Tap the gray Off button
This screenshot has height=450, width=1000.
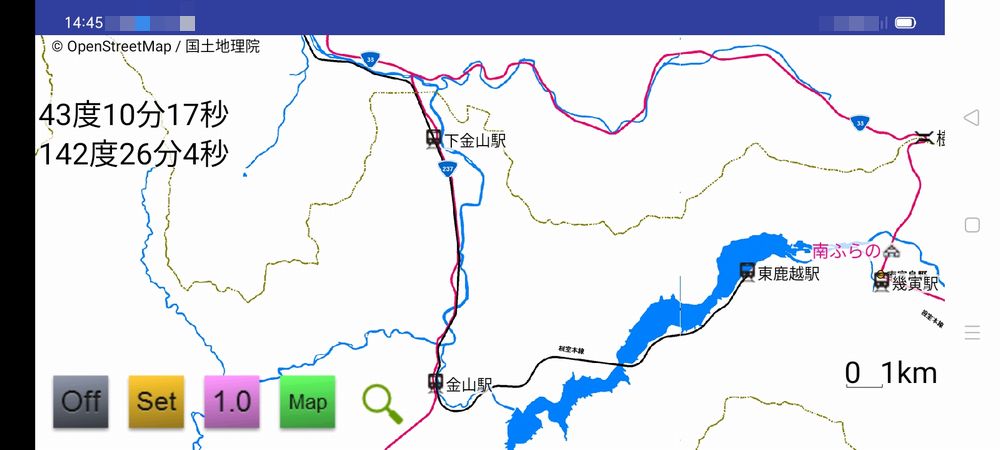click(x=81, y=402)
